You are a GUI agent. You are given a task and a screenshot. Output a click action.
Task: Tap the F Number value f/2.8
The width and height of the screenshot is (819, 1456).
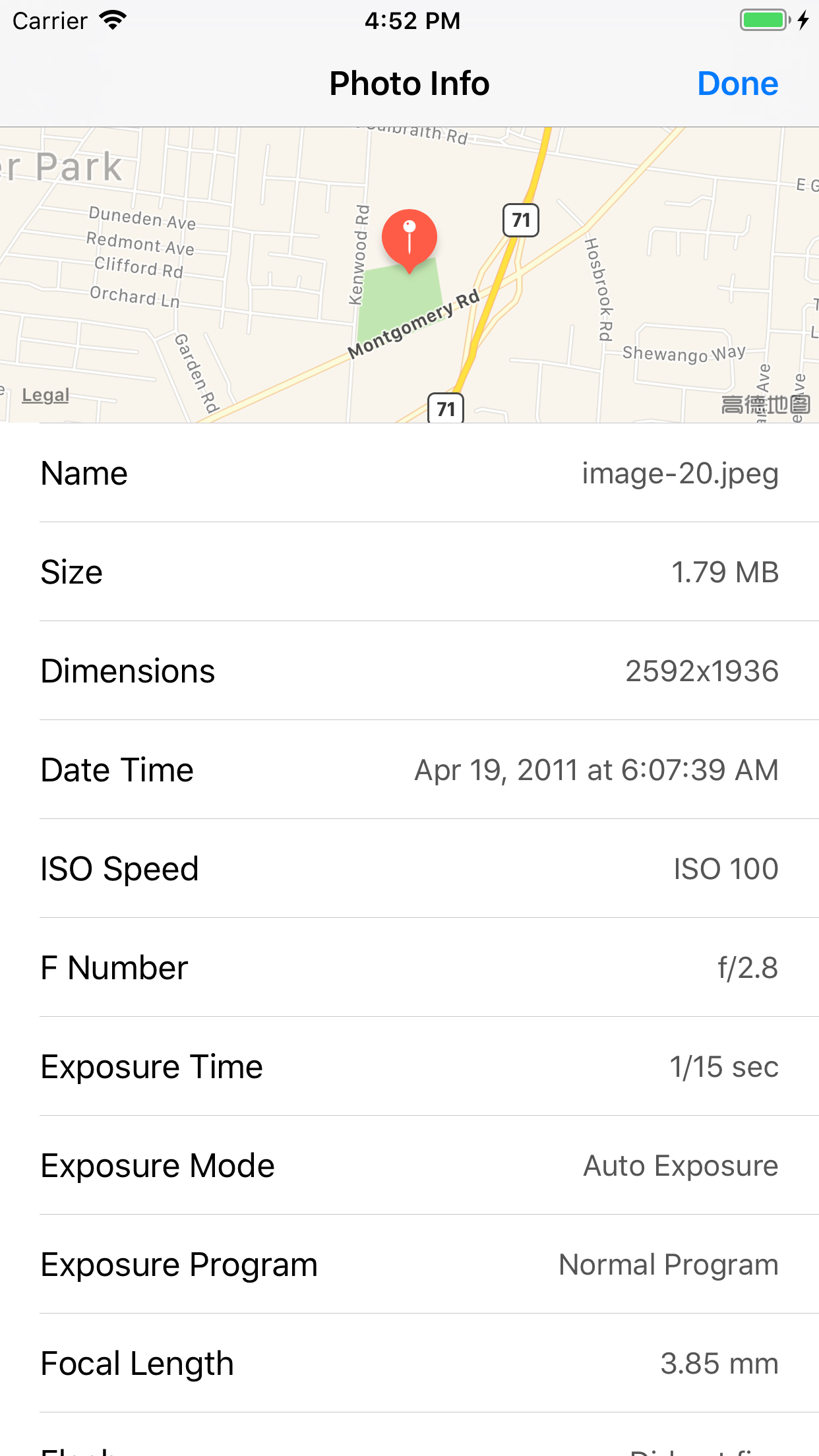(749, 967)
